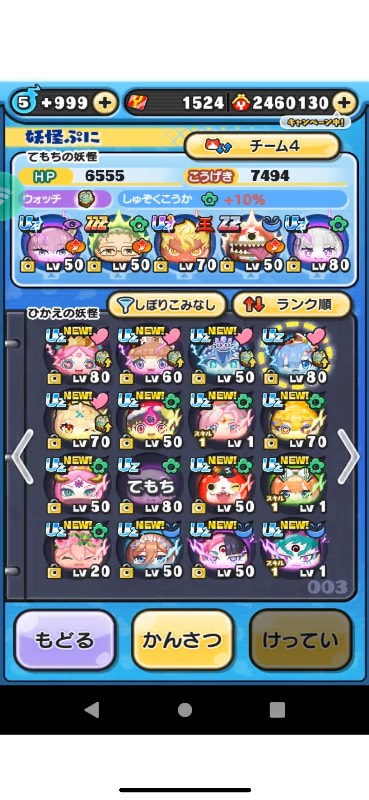Viewport: 369px width, 800px height.
Task: Confirm team with the けってい button
Action: click(301, 640)
